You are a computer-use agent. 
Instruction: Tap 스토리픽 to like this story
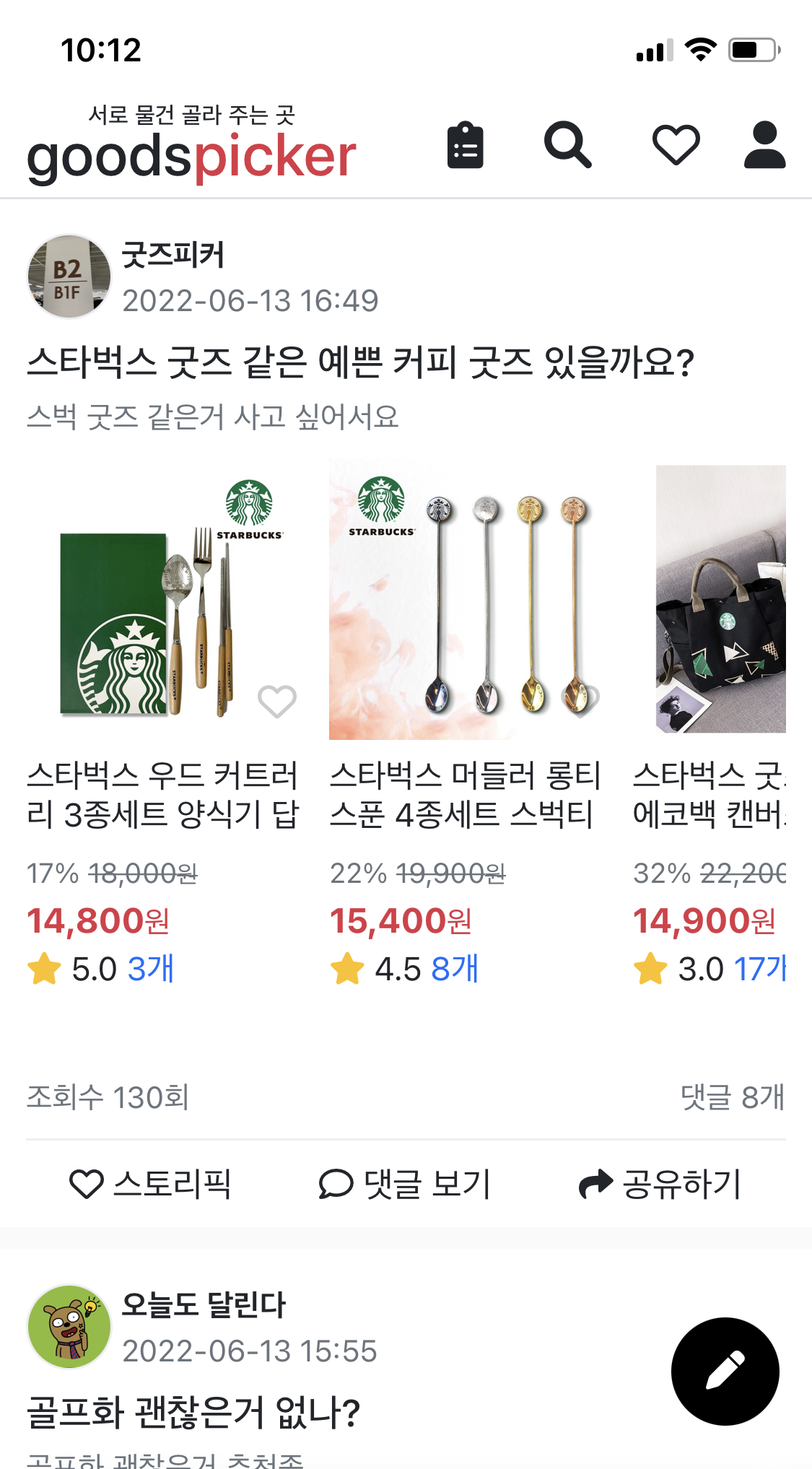pyautogui.click(x=150, y=1184)
